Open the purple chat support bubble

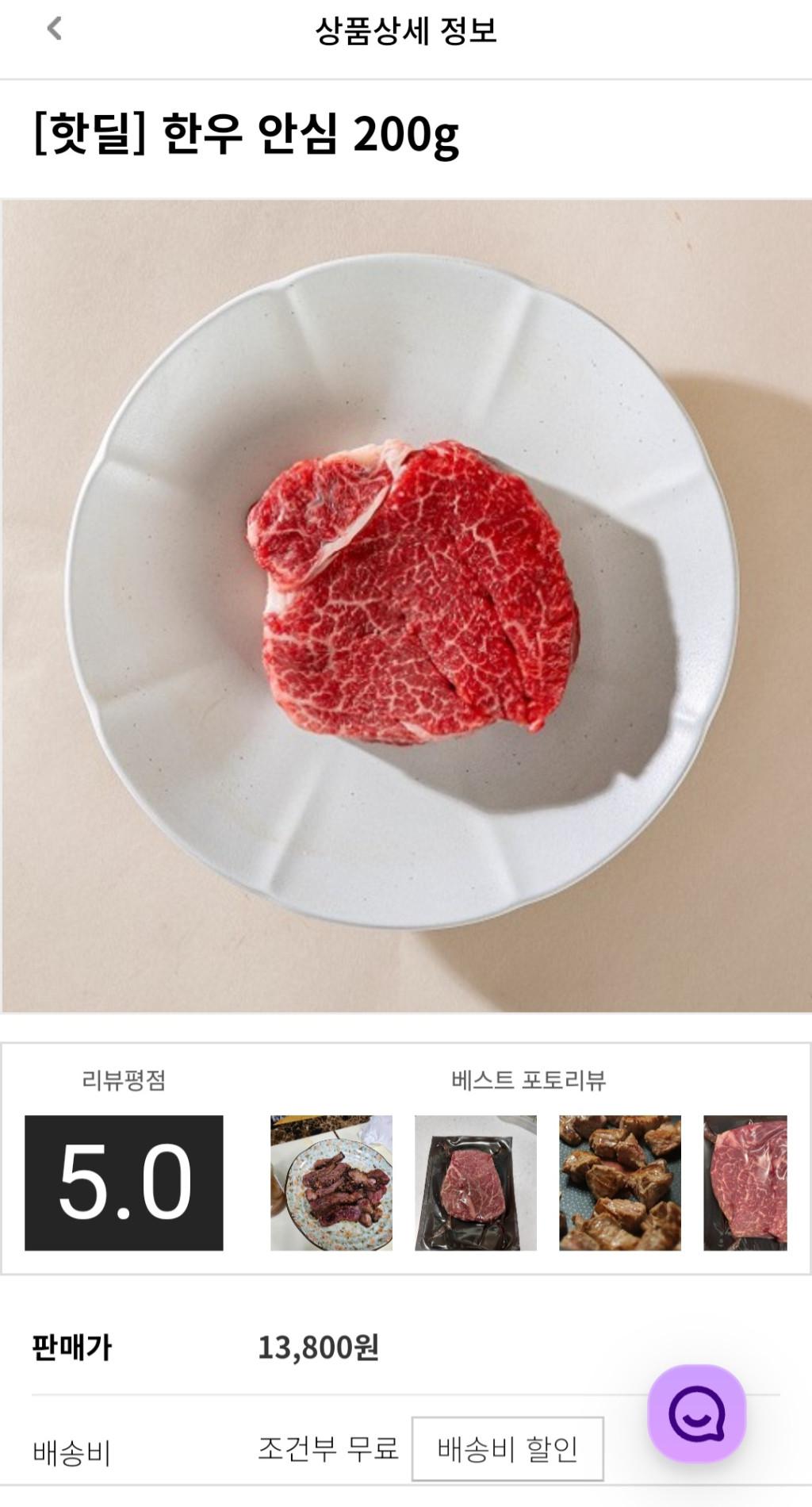[696, 1413]
